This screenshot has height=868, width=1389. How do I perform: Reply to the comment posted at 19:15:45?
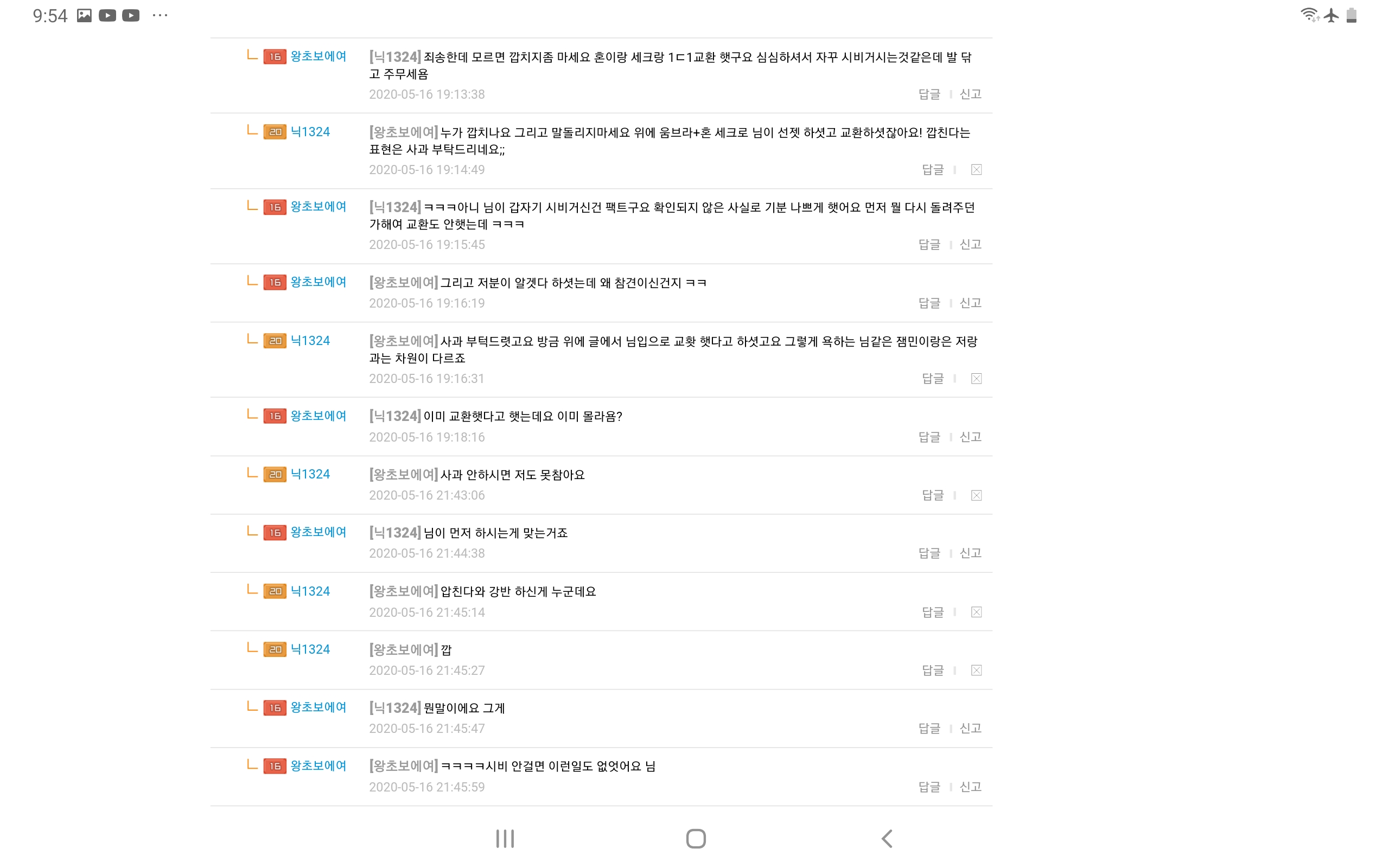tap(929, 245)
